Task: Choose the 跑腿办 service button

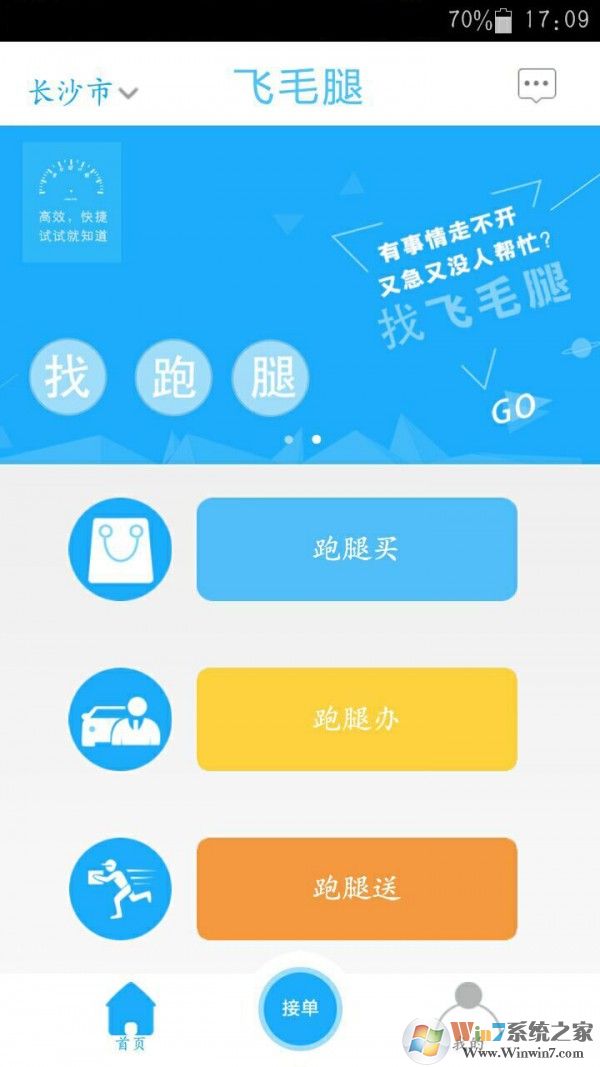Action: coord(356,719)
